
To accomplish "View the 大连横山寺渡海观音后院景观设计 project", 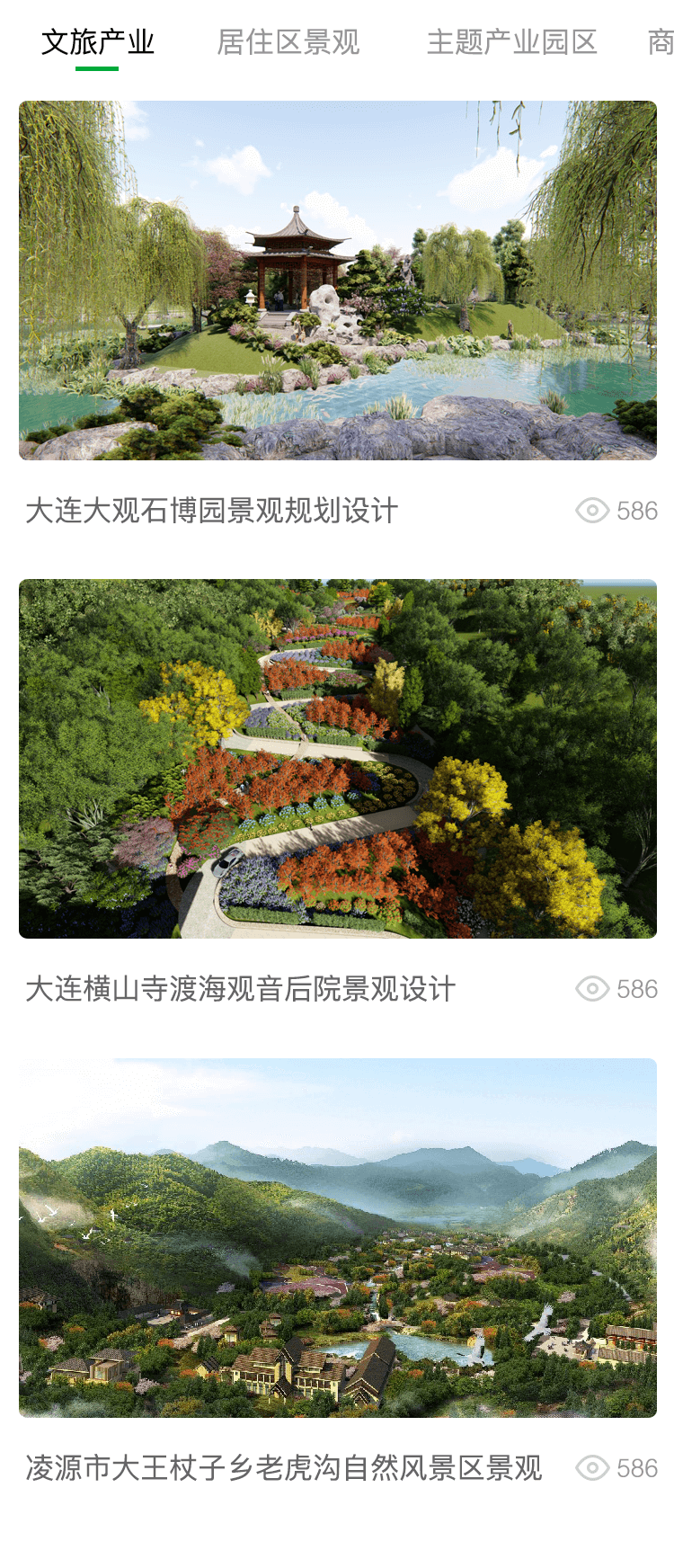I will click(x=337, y=759).
